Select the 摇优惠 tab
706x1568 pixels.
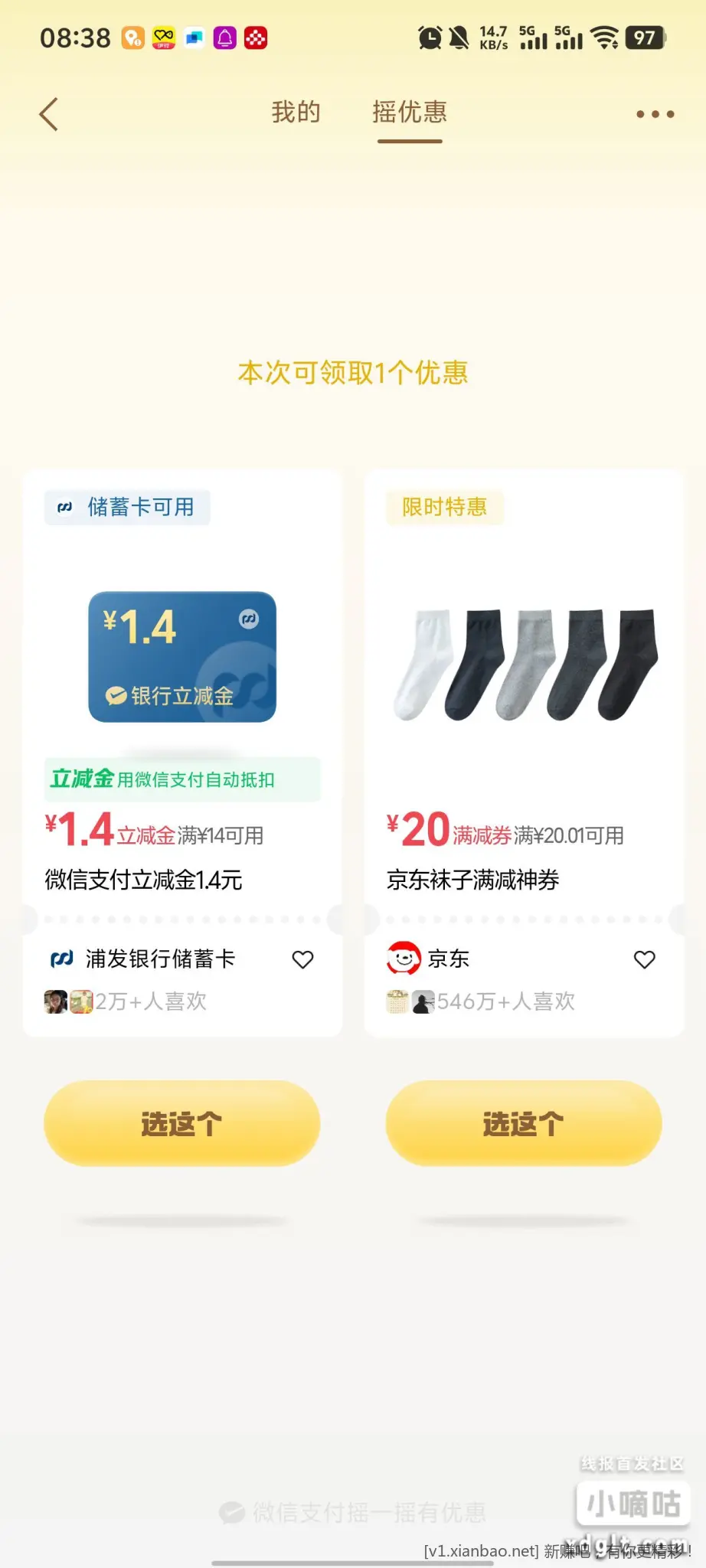pos(410,113)
